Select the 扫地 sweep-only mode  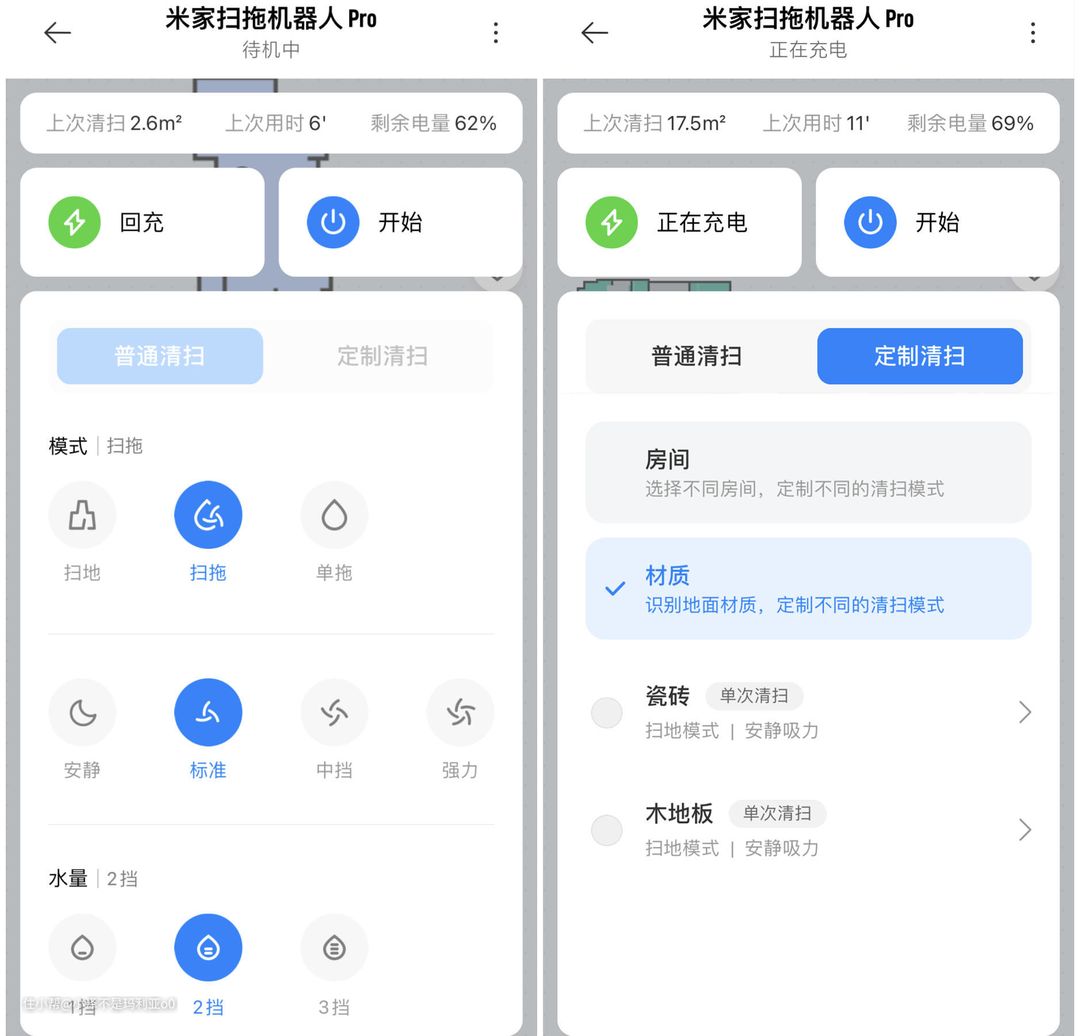82,516
